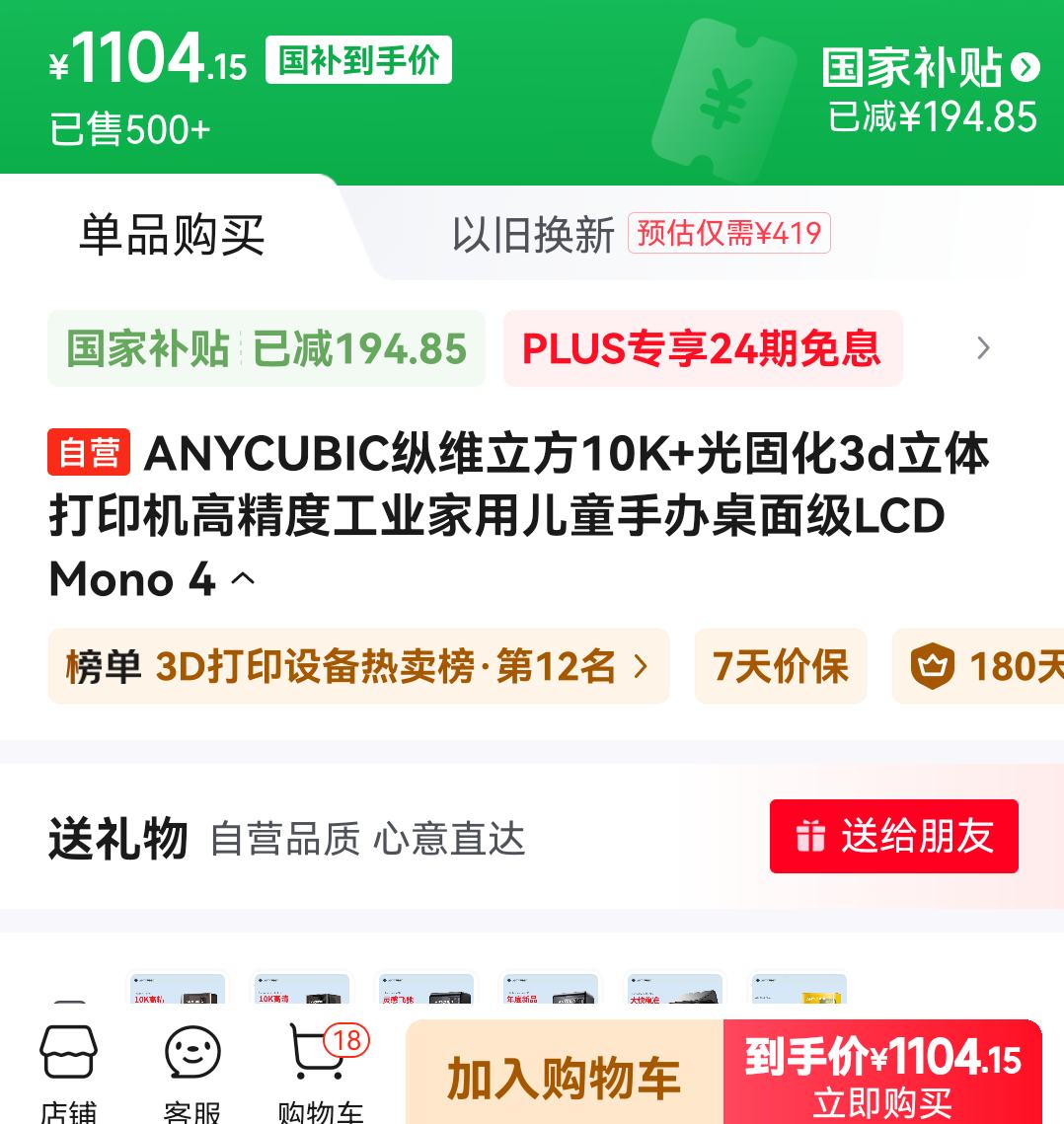Click the 榜单 hot-sale ranking badge
1064x1124 pixels.
click(358, 667)
